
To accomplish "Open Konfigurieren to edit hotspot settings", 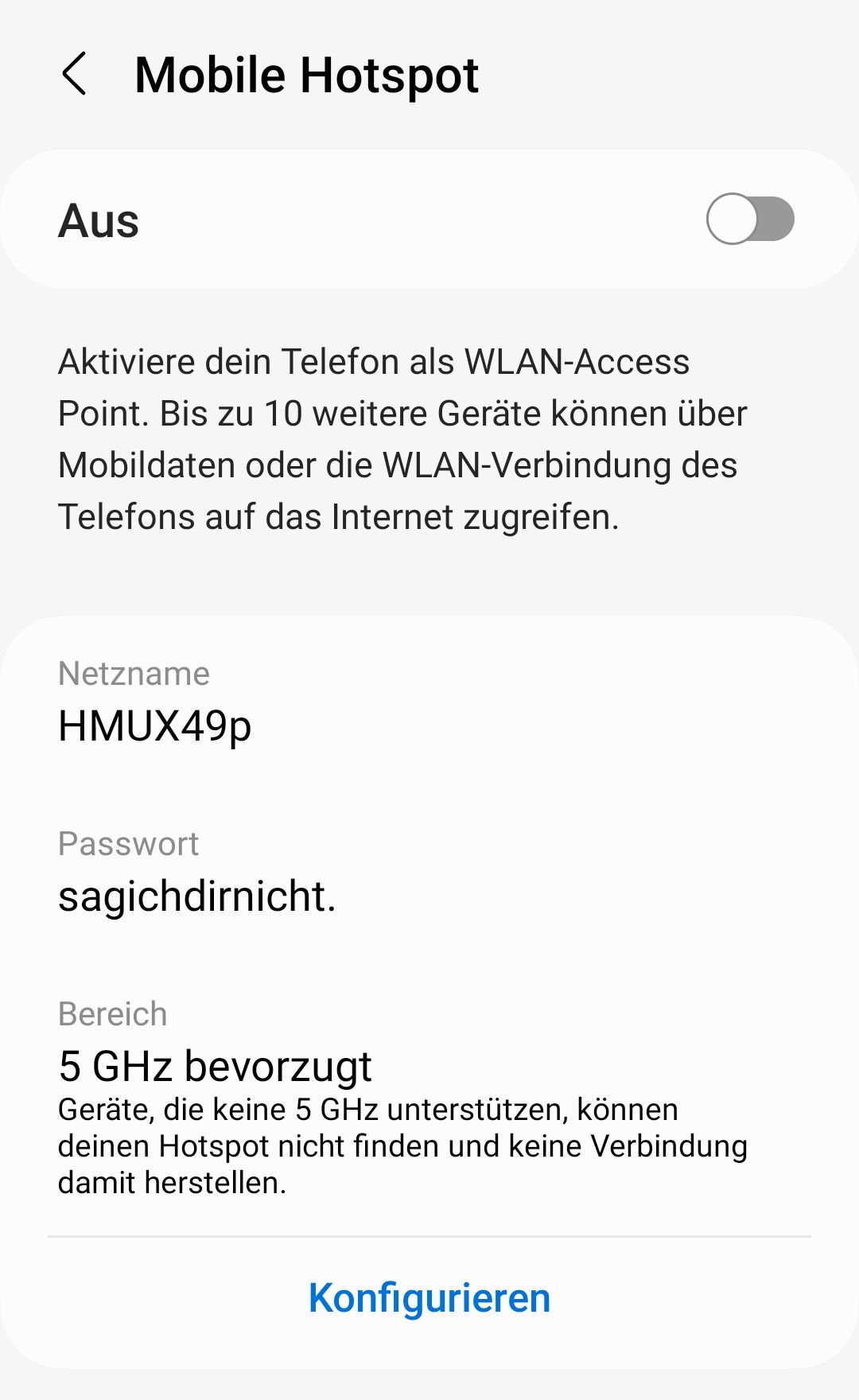I will point(429,1298).
